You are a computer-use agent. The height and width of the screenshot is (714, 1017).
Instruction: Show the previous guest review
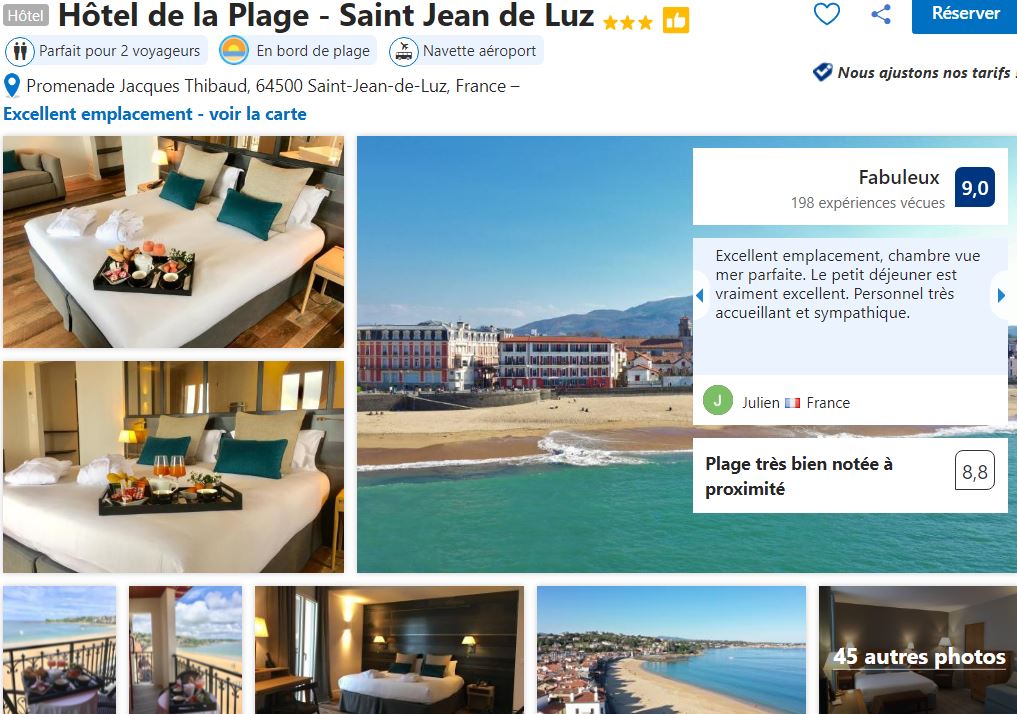pyautogui.click(x=700, y=295)
